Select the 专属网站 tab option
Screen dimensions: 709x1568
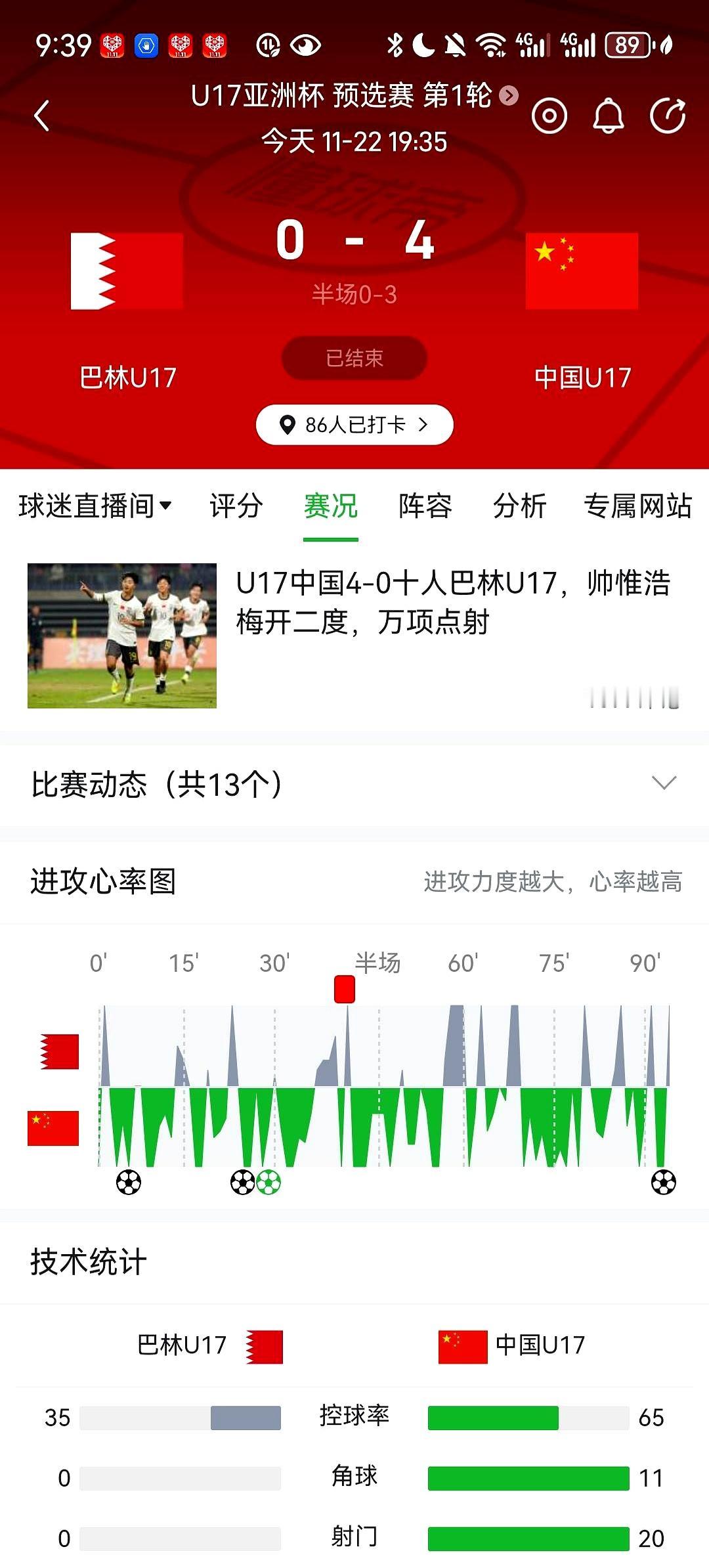pyautogui.click(x=638, y=507)
